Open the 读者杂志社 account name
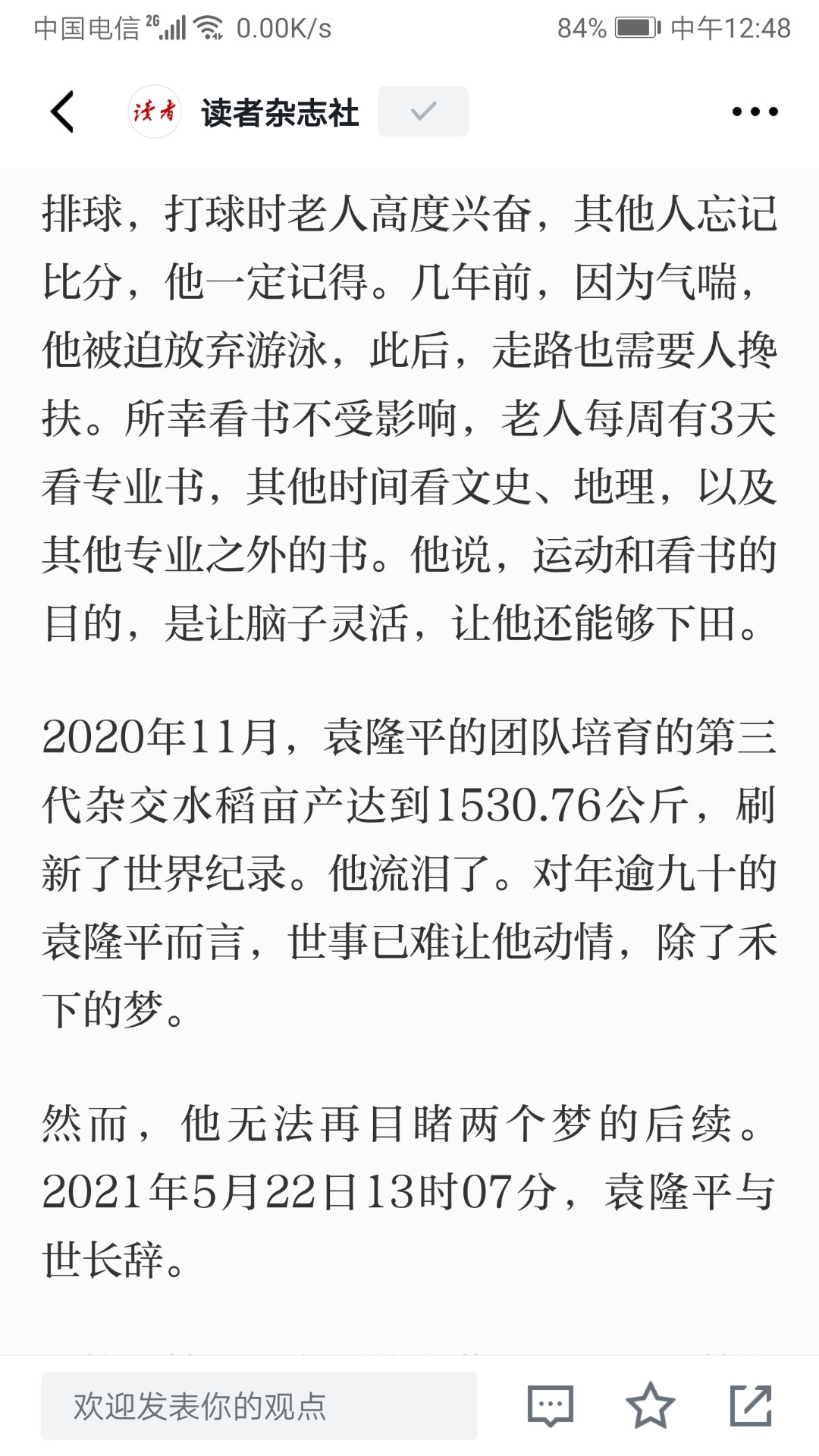The height and width of the screenshot is (1456, 819). pyautogui.click(x=281, y=112)
